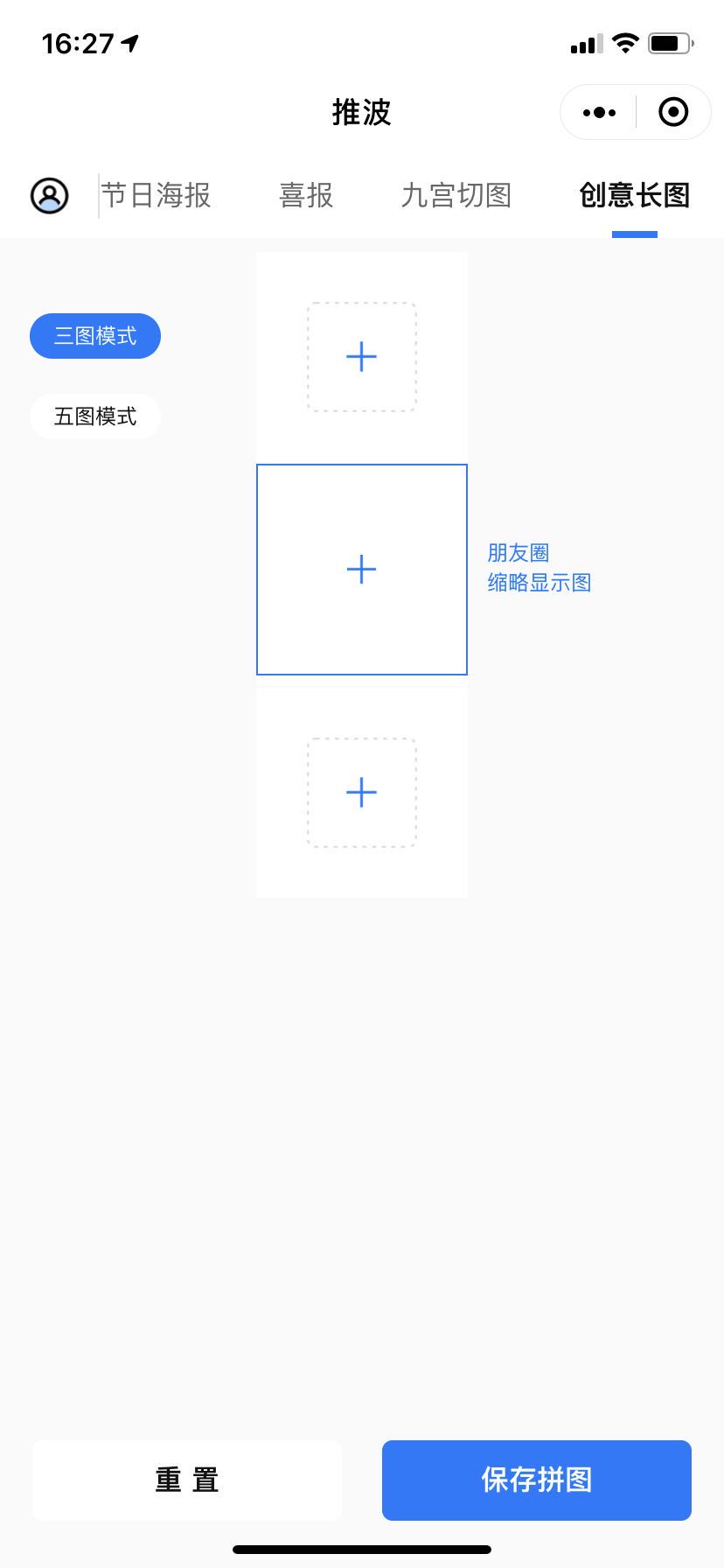This screenshot has width=724, height=1568.
Task: Add the middle 朋友圈 thumbnail image
Action: coord(361,570)
